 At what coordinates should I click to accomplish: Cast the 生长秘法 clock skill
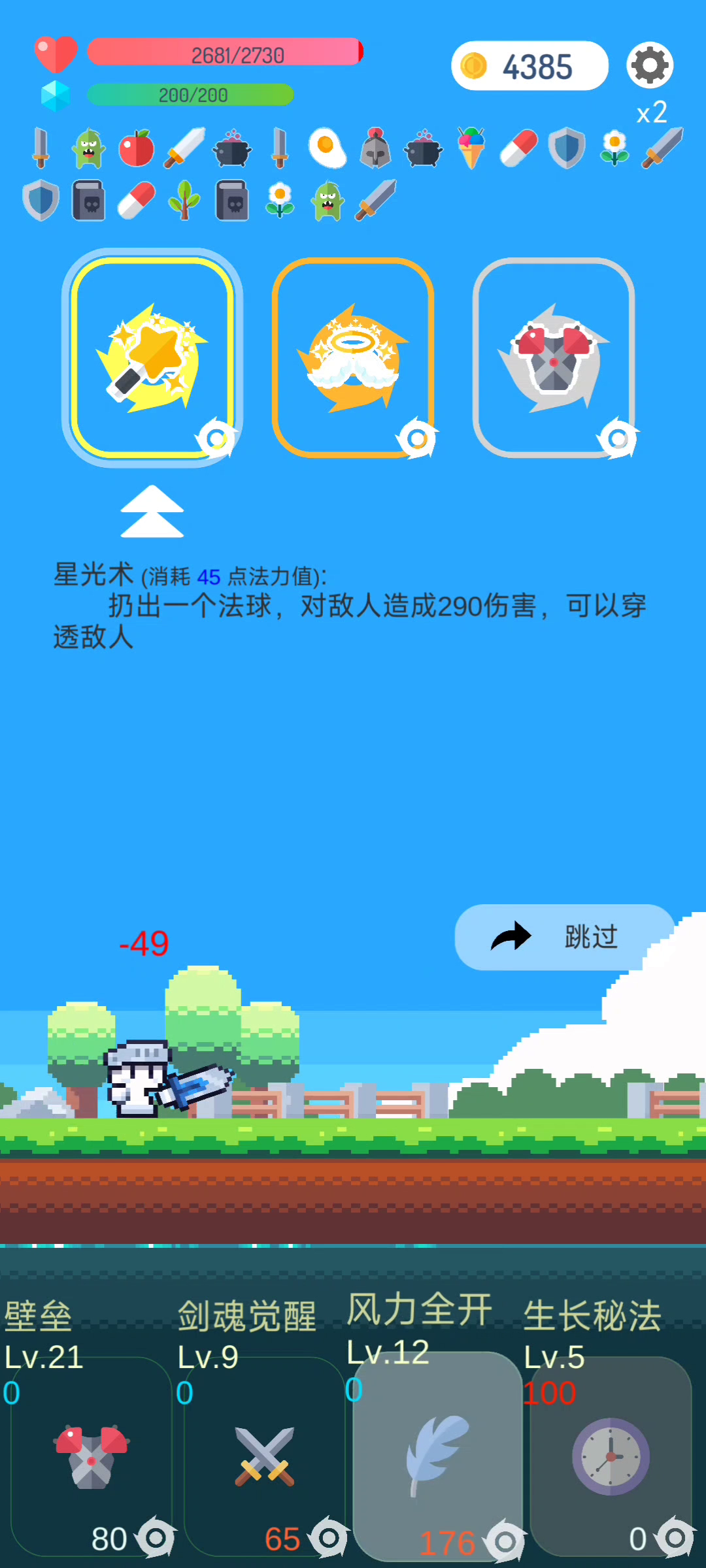611,1456
